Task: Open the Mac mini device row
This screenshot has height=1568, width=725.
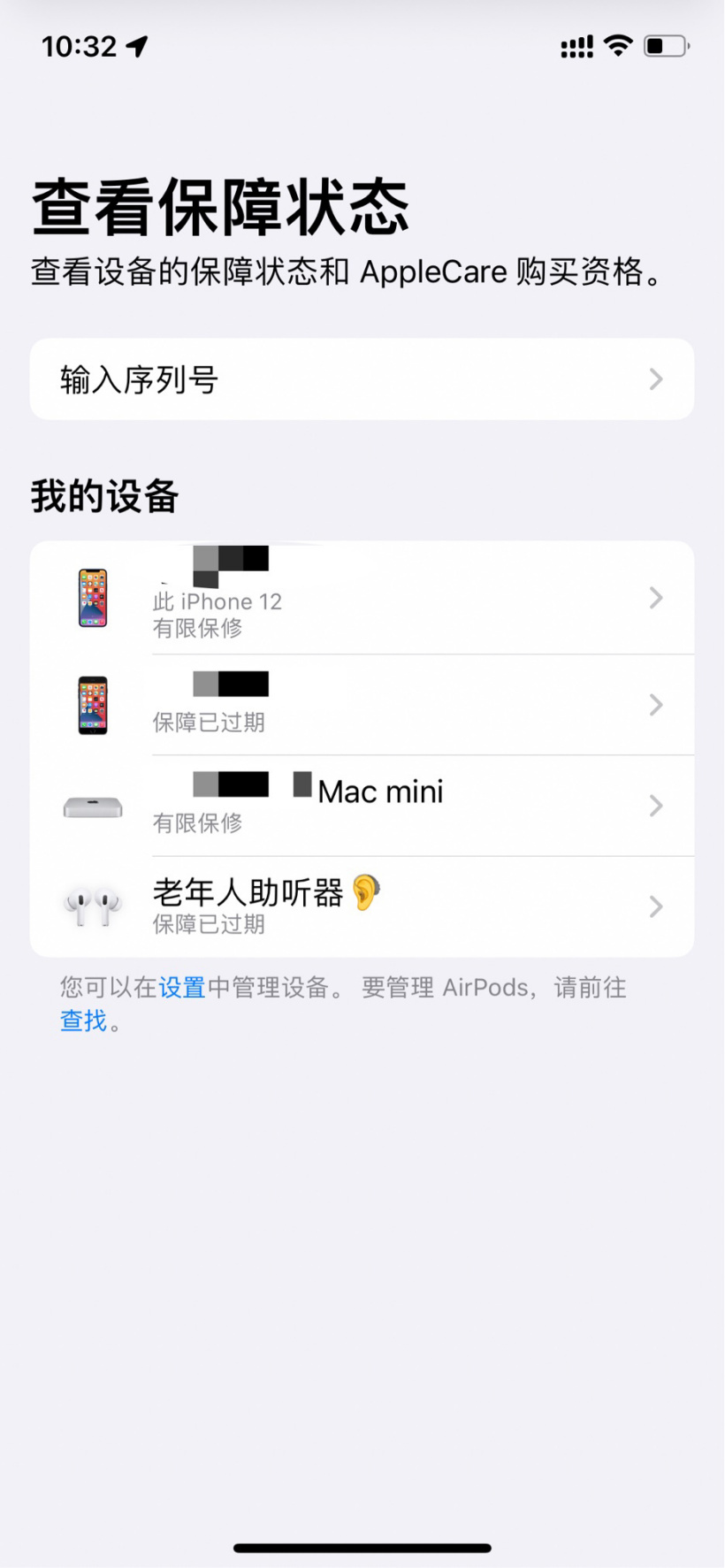Action: pos(362,806)
